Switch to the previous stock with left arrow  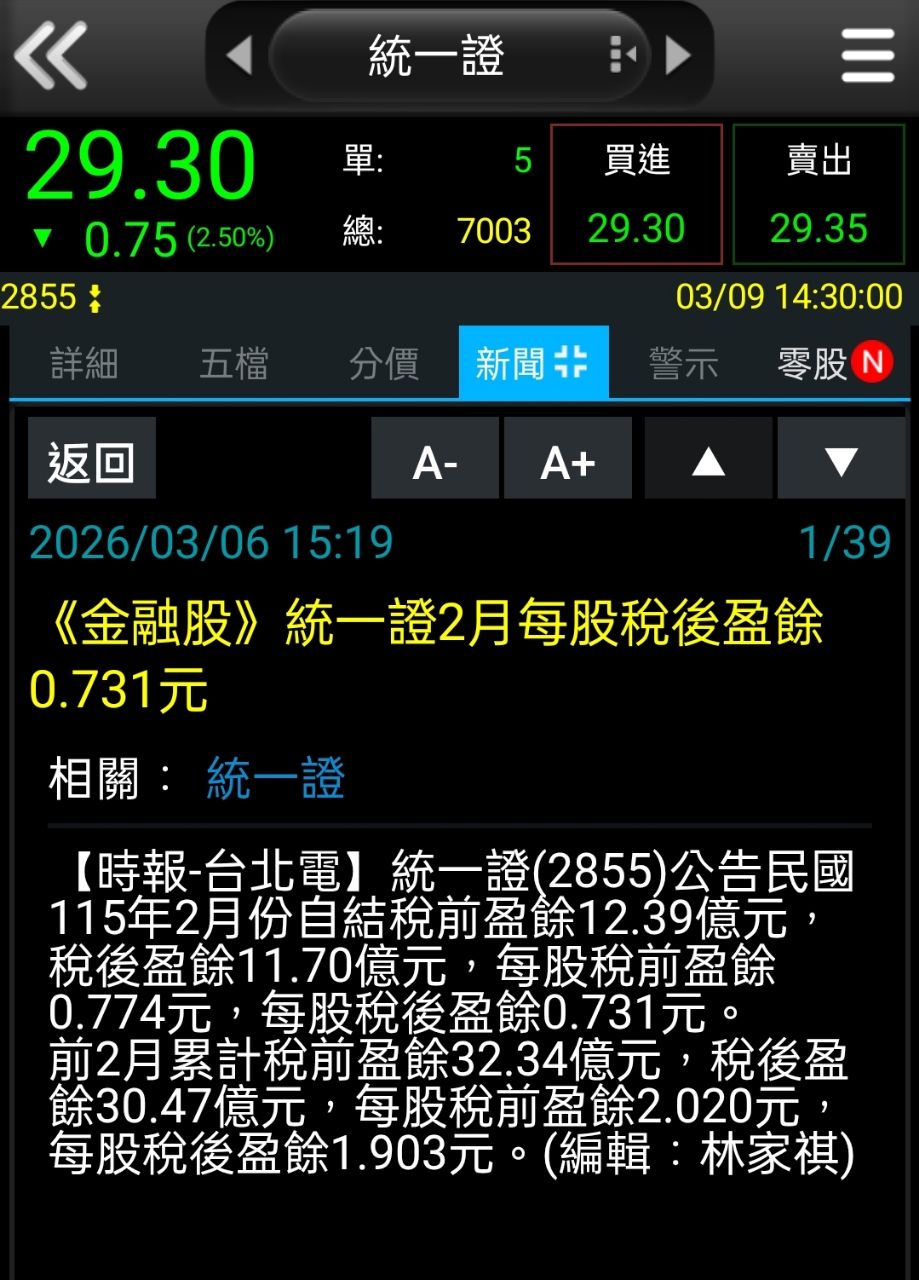[238, 55]
